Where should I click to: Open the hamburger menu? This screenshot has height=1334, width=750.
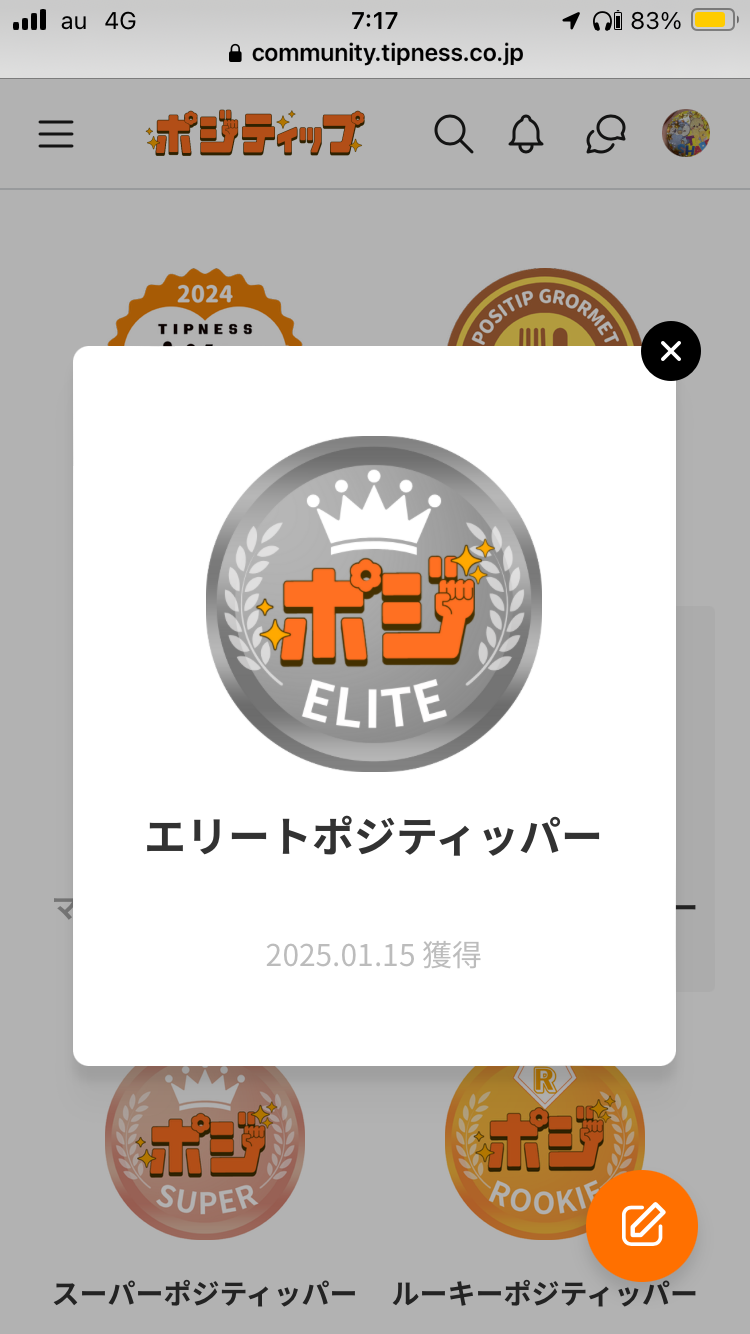pos(56,134)
